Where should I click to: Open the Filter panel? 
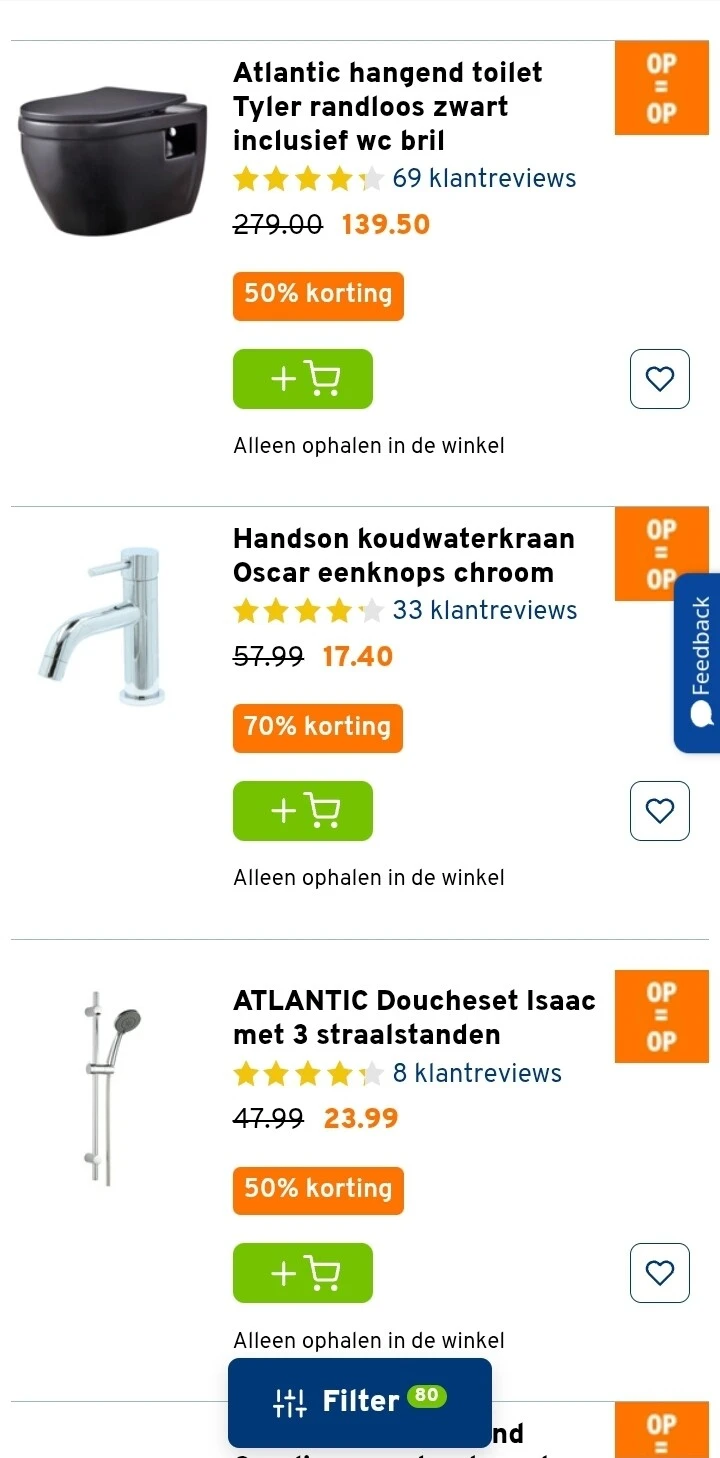tap(360, 1400)
